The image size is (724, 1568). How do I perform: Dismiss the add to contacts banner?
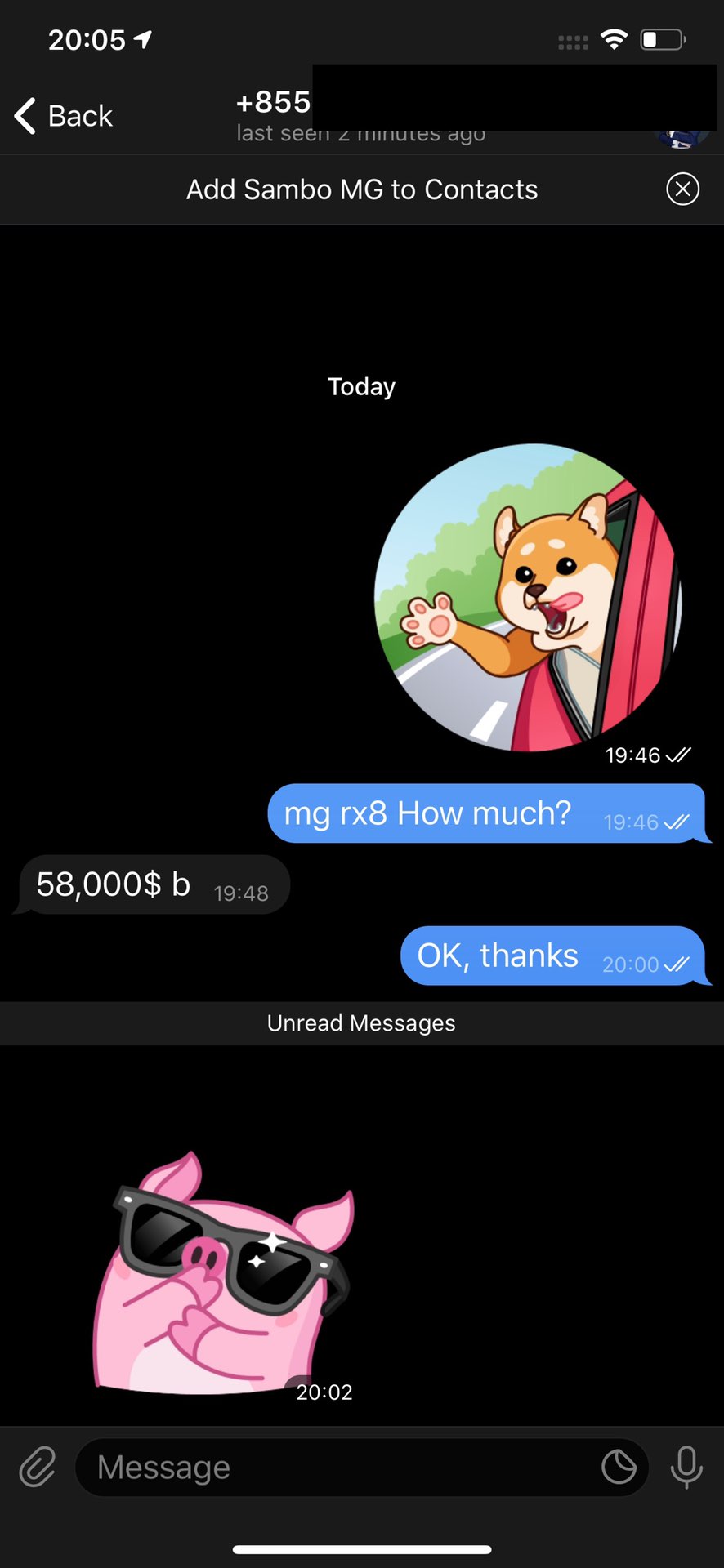point(682,189)
